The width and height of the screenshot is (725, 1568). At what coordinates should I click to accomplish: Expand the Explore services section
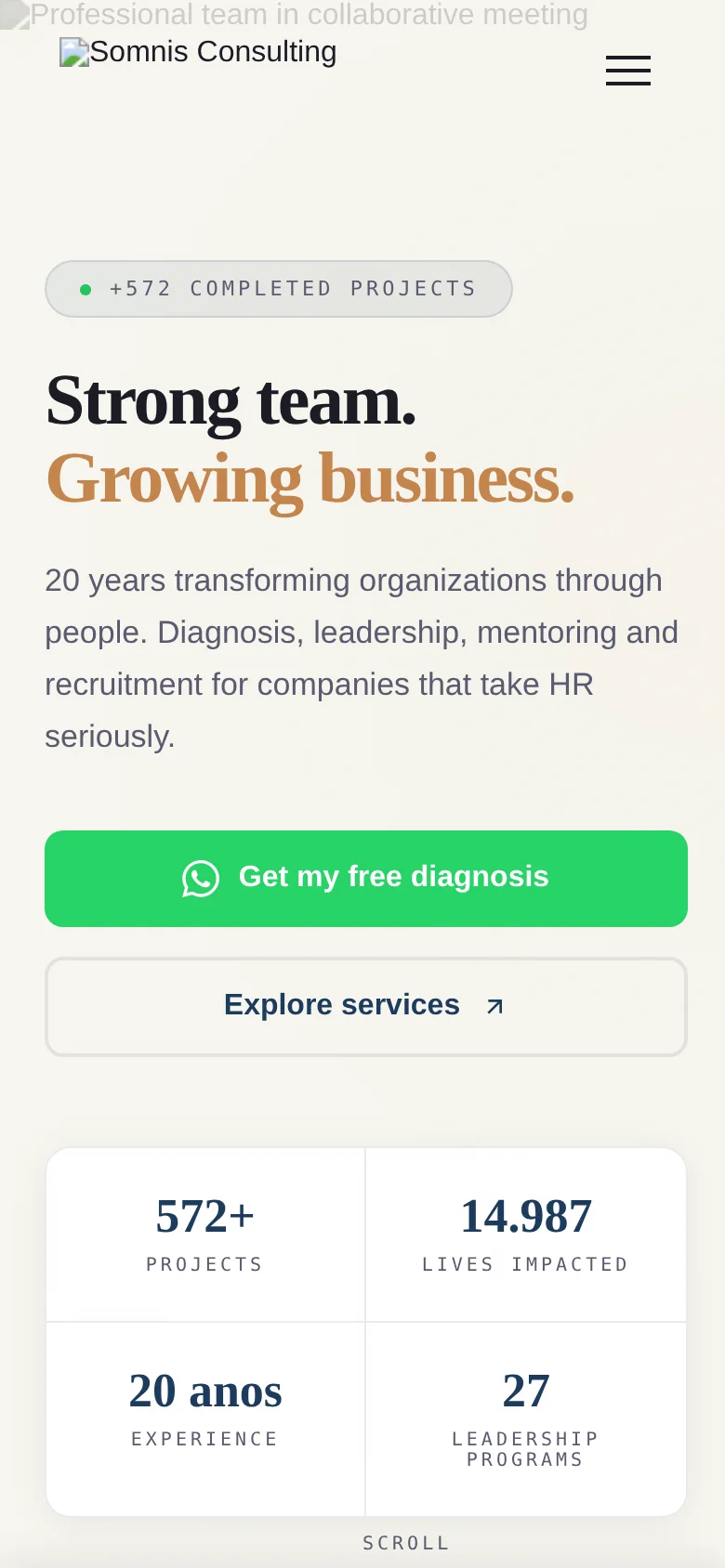click(366, 1006)
